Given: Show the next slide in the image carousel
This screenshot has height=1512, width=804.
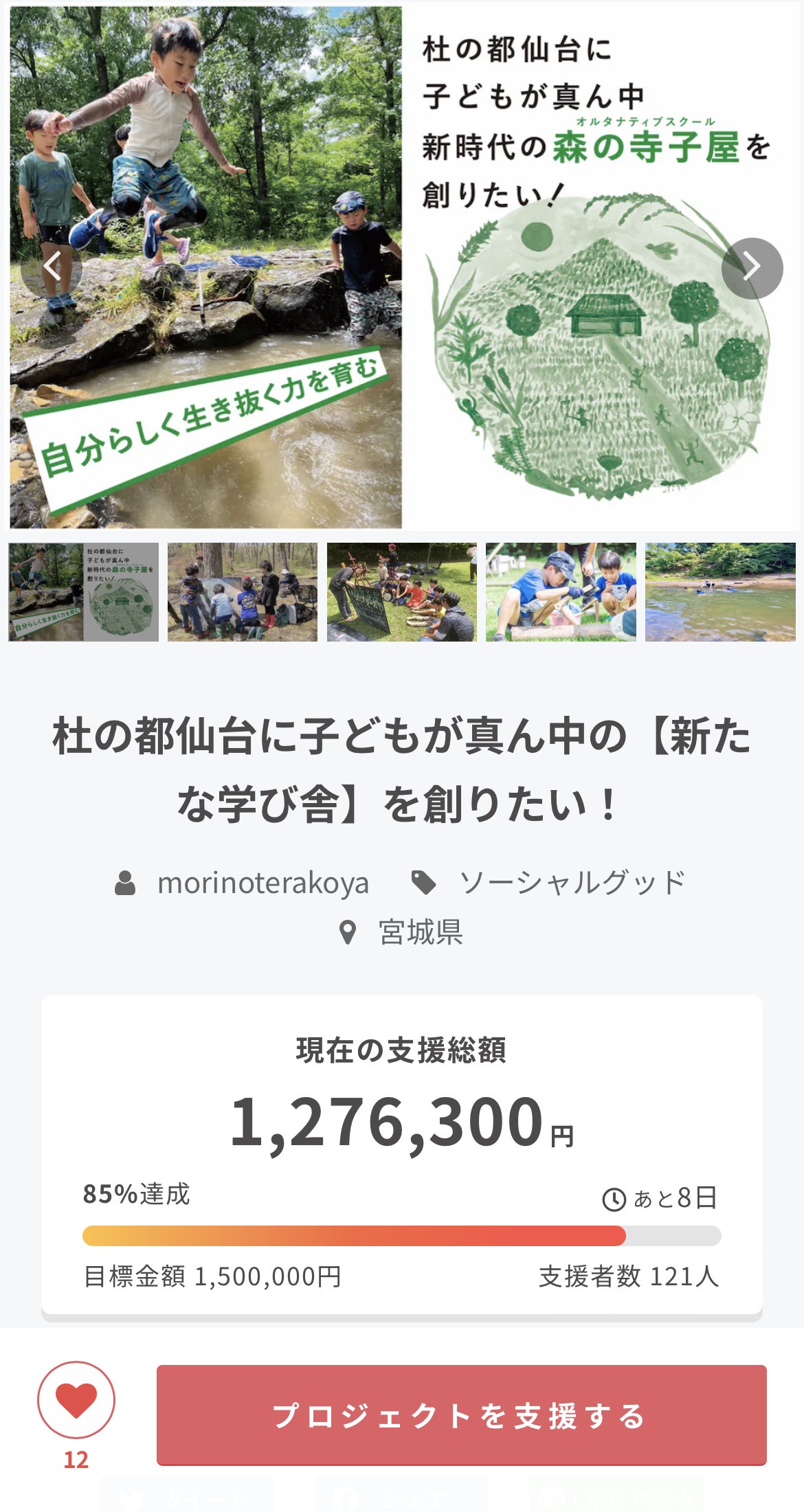Looking at the screenshot, I should tap(752, 268).
